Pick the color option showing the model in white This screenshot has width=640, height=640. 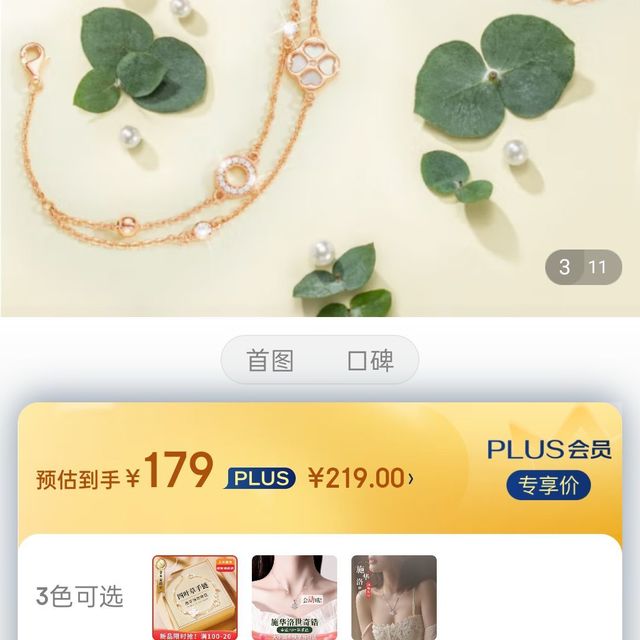tap(394, 597)
